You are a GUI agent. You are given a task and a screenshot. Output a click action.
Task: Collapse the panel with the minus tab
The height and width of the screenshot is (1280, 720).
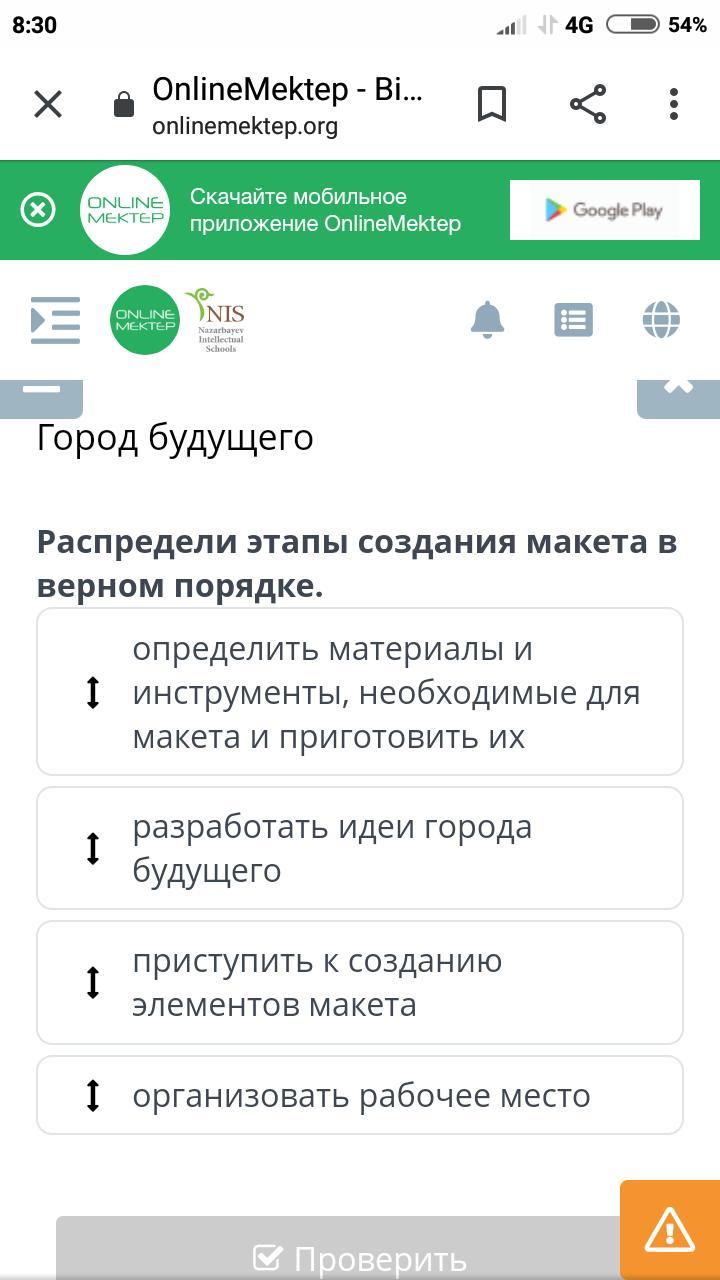pos(41,396)
